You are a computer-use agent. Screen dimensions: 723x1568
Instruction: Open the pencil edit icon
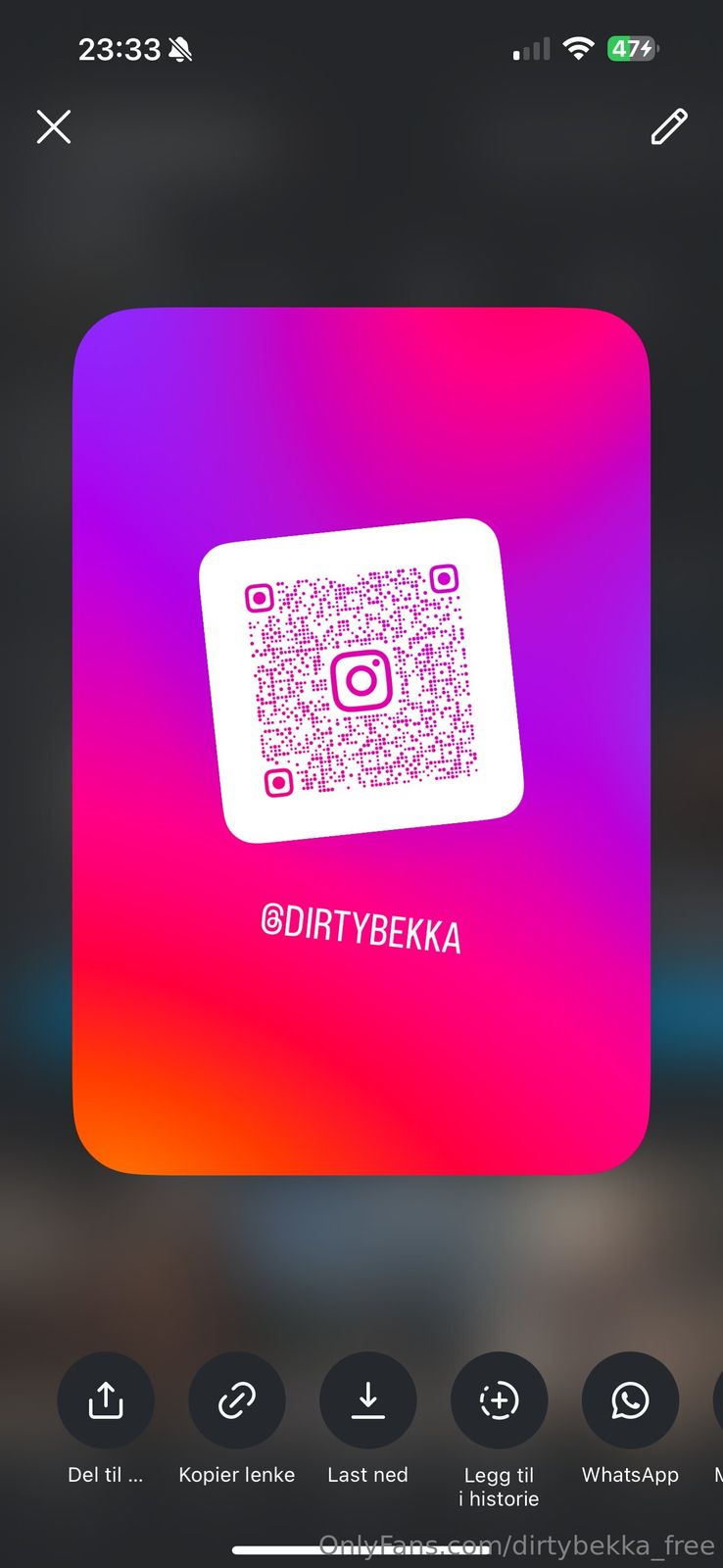tap(669, 126)
